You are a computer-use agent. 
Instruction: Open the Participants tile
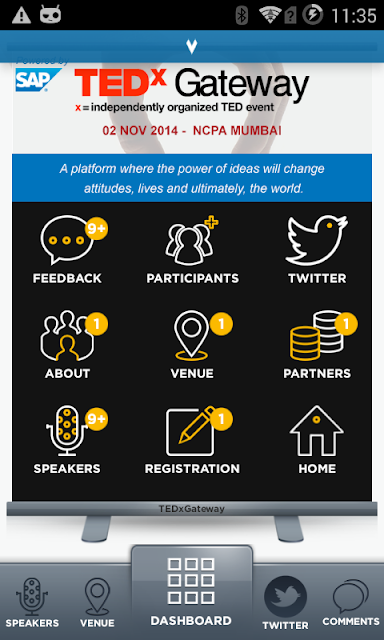192,250
